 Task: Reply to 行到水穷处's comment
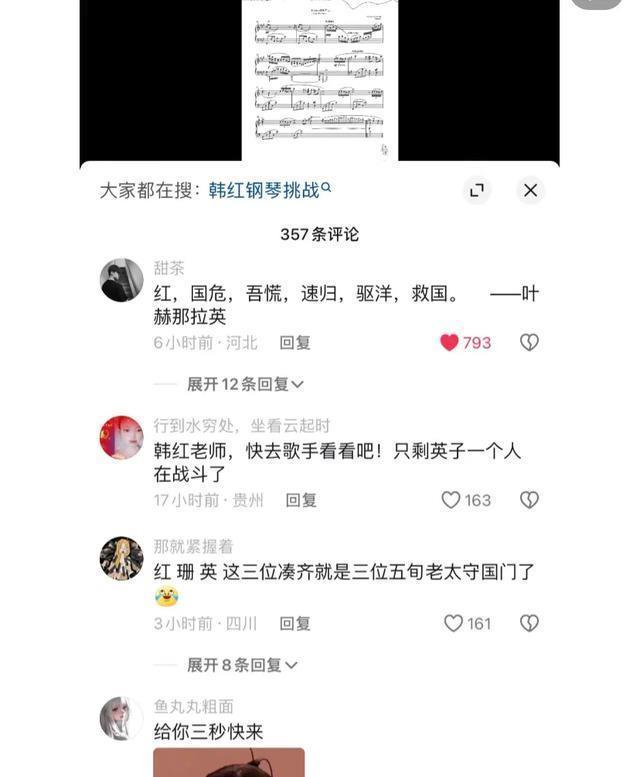[301, 500]
